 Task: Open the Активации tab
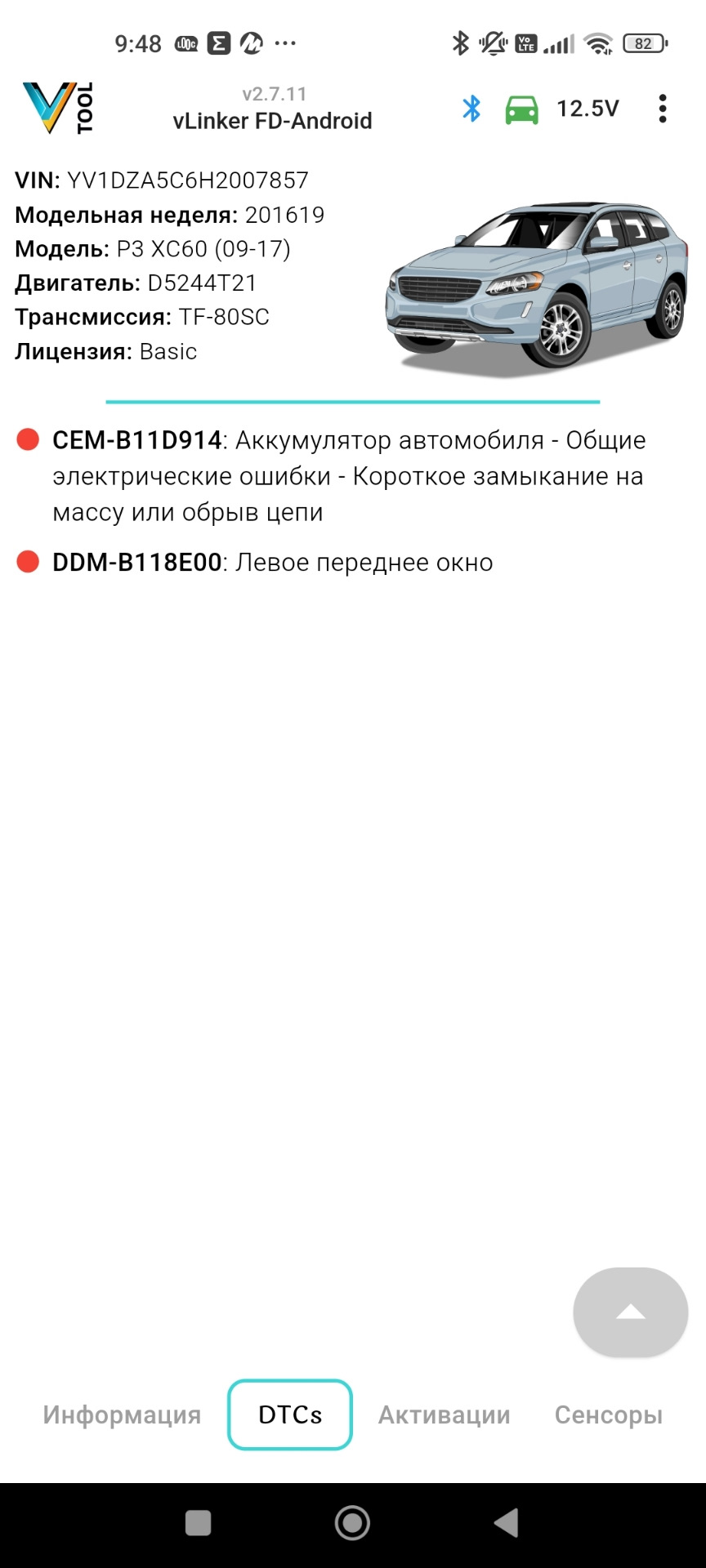[444, 1414]
